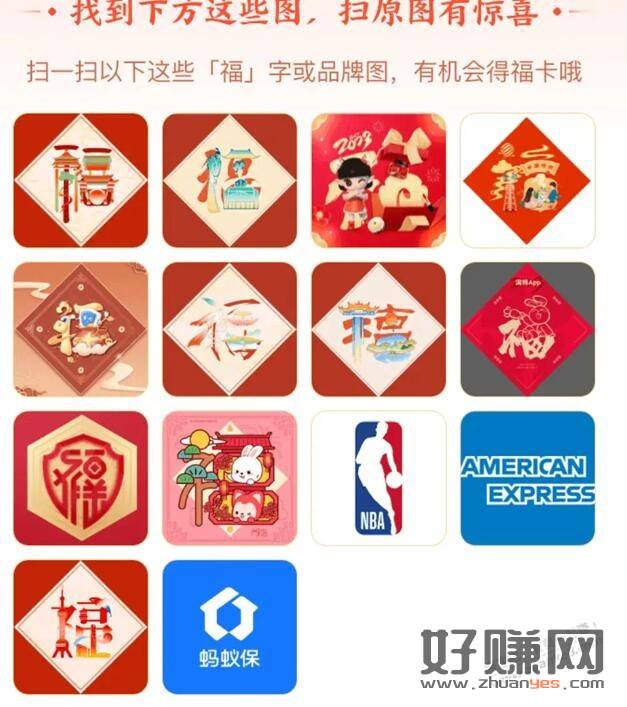Tap the golden cloud 福 tile with beige background
Viewport: 627px width, 707px height.
(80, 329)
